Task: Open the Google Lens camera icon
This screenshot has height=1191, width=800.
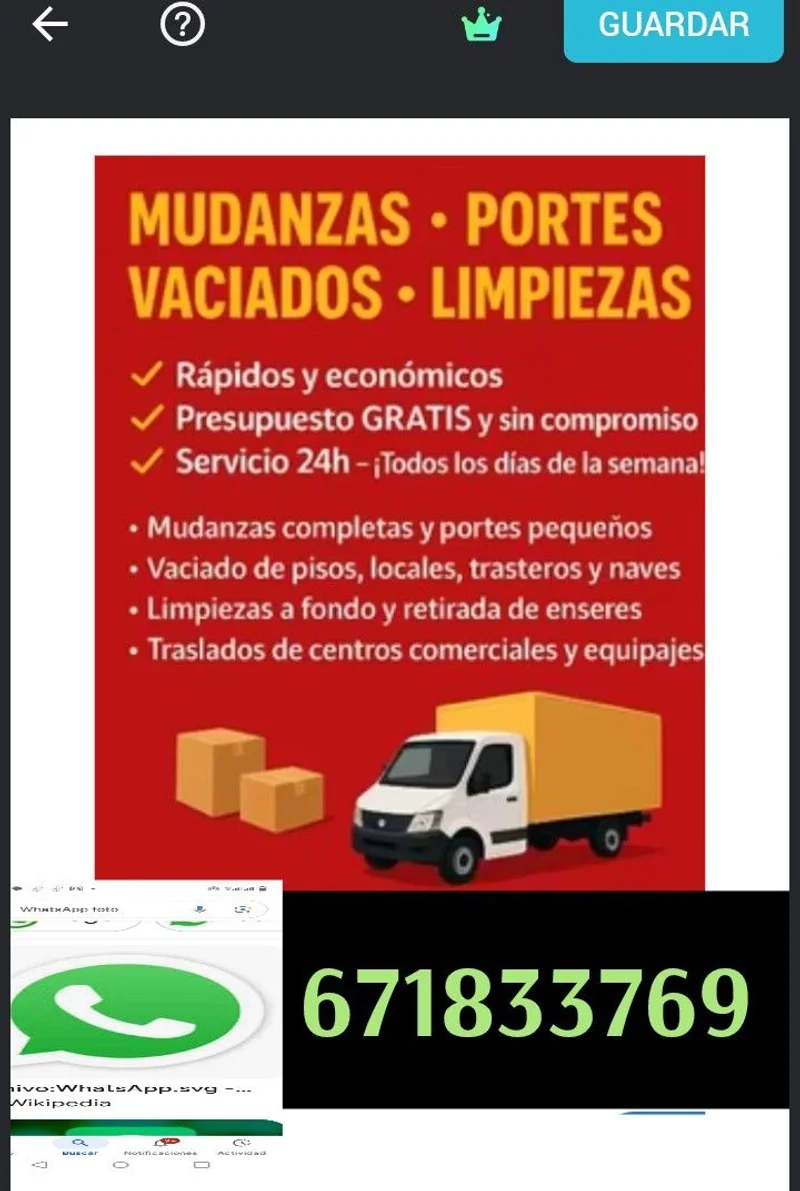Action: (x=240, y=909)
